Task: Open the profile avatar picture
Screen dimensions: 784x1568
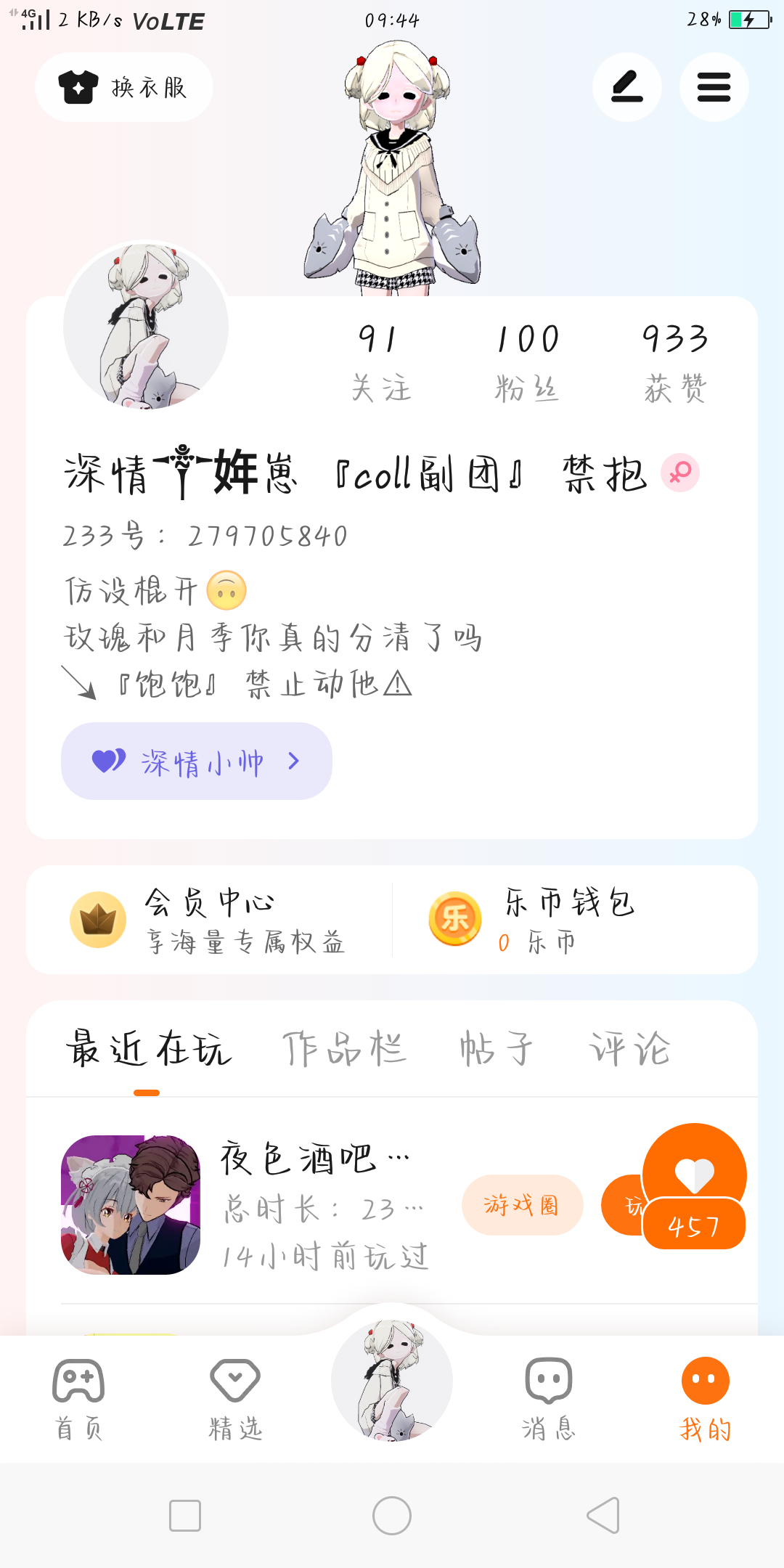Action: (x=146, y=327)
